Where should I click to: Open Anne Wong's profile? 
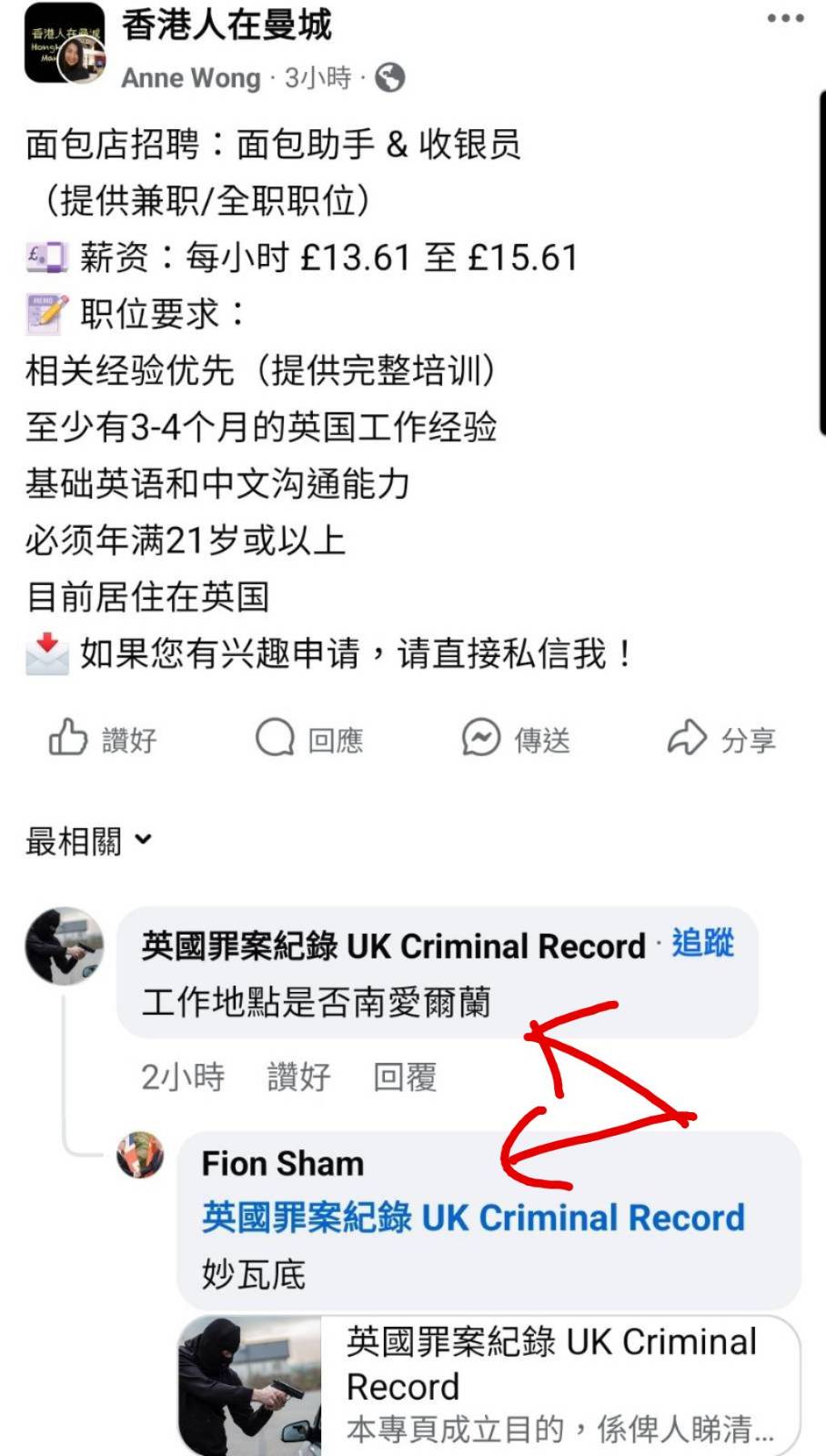pos(191,78)
